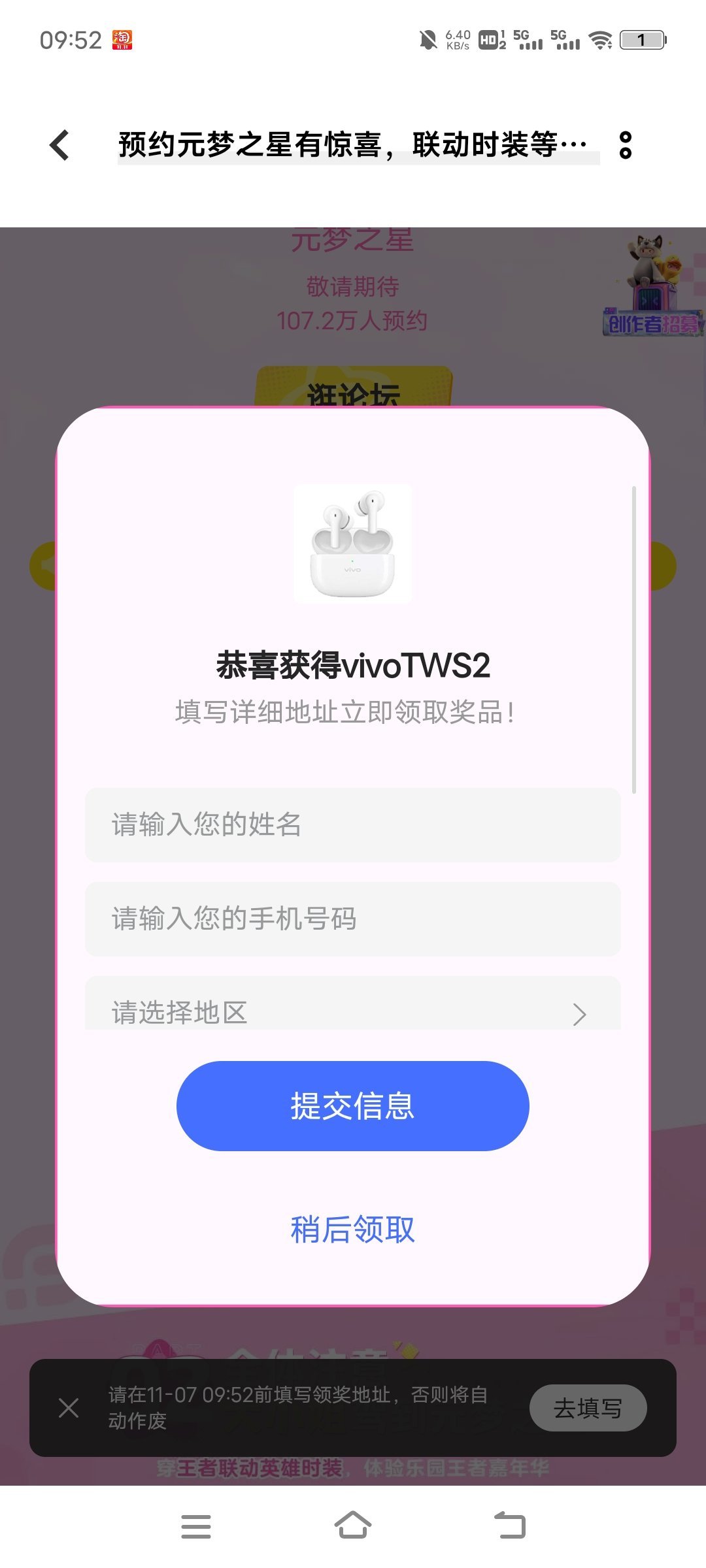706x1568 pixels.
Task: Submit info with 提交信息 button
Action: (353, 1105)
